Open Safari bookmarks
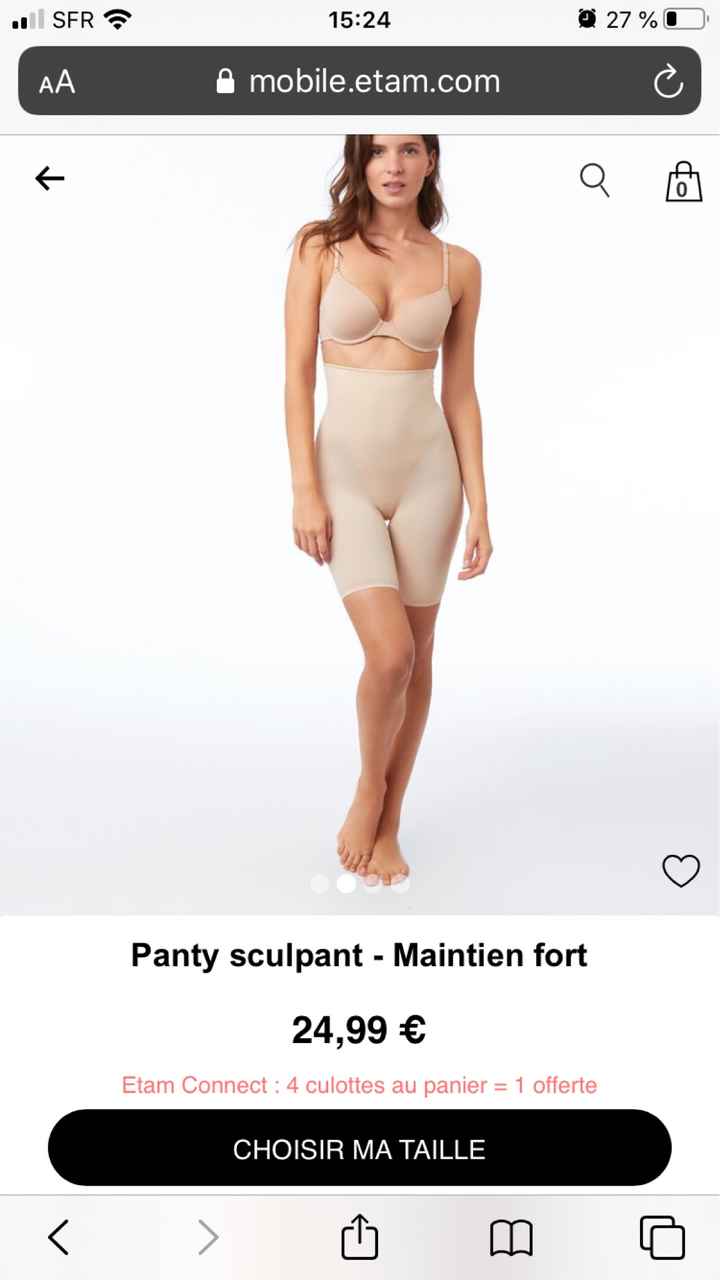The image size is (720, 1280). pyautogui.click(x=511, y=1238)
